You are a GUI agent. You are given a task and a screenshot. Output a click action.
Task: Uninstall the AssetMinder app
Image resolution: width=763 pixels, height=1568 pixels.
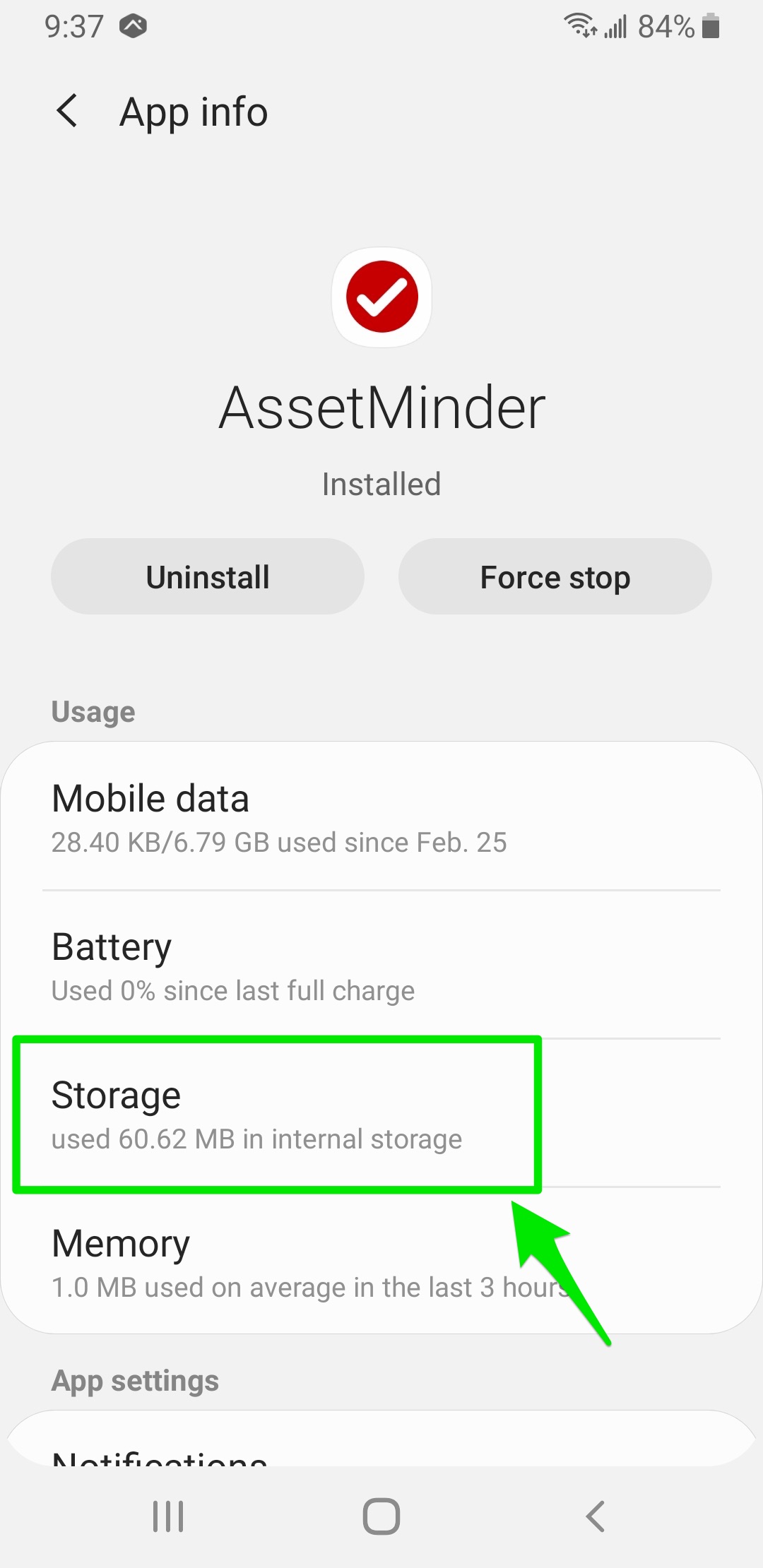(x=208, y=576)
